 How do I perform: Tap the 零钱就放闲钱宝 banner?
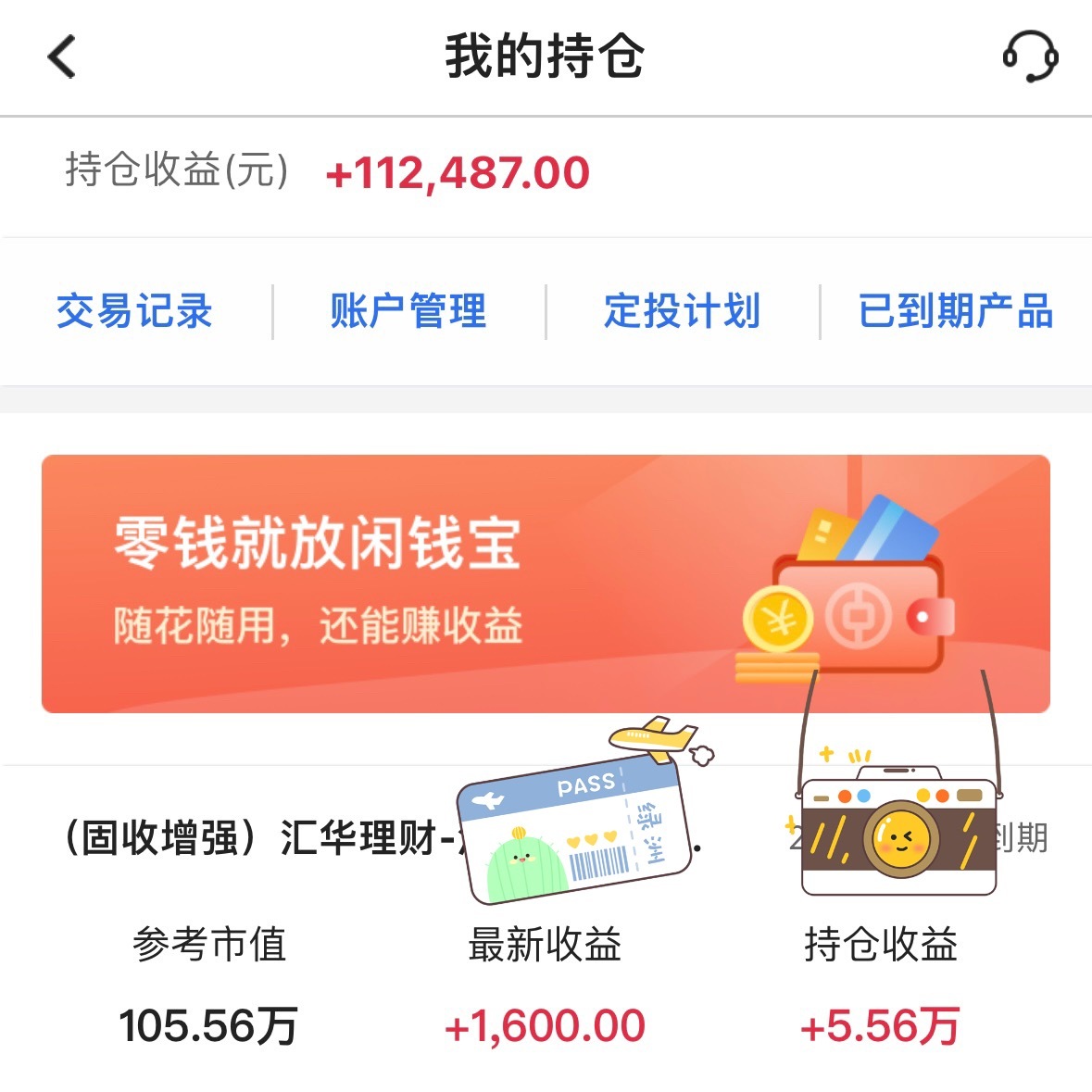pos(546,584)
